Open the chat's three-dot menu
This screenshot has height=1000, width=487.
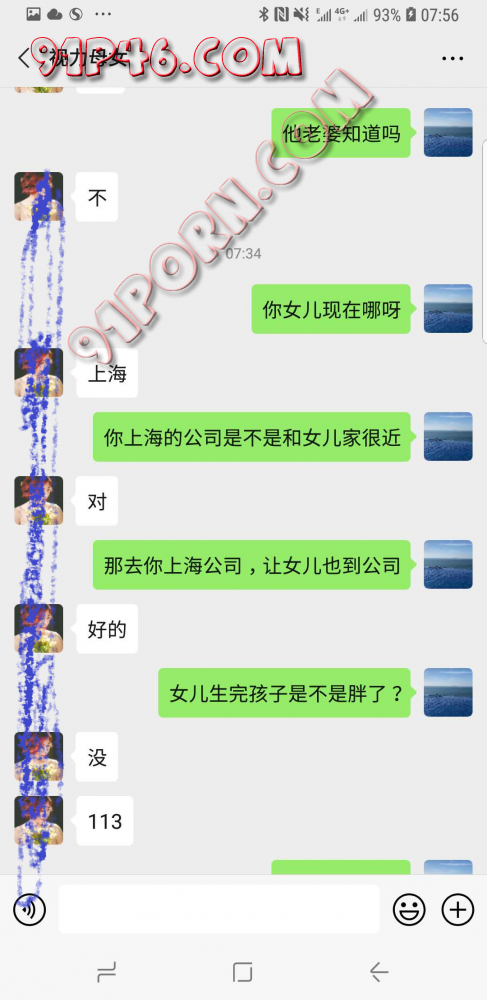[x=452, y=59]
